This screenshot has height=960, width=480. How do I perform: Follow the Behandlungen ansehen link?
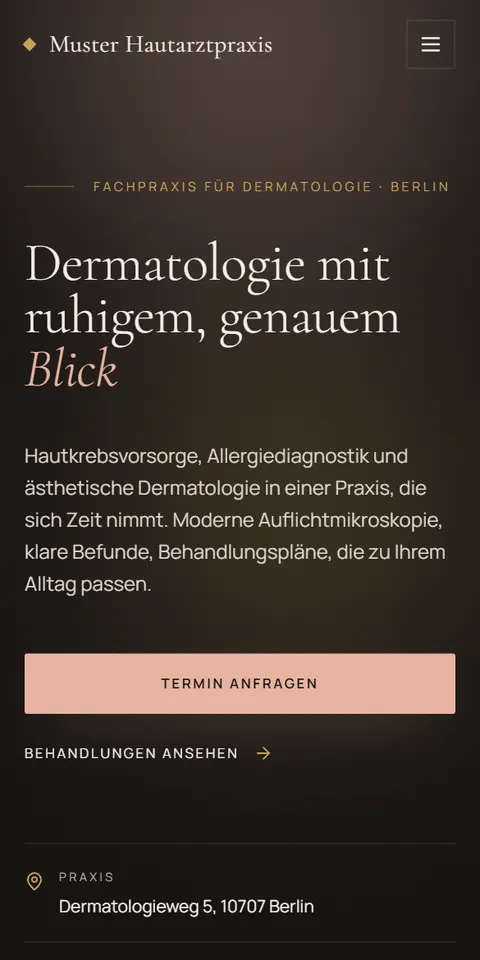click(148, 753)
